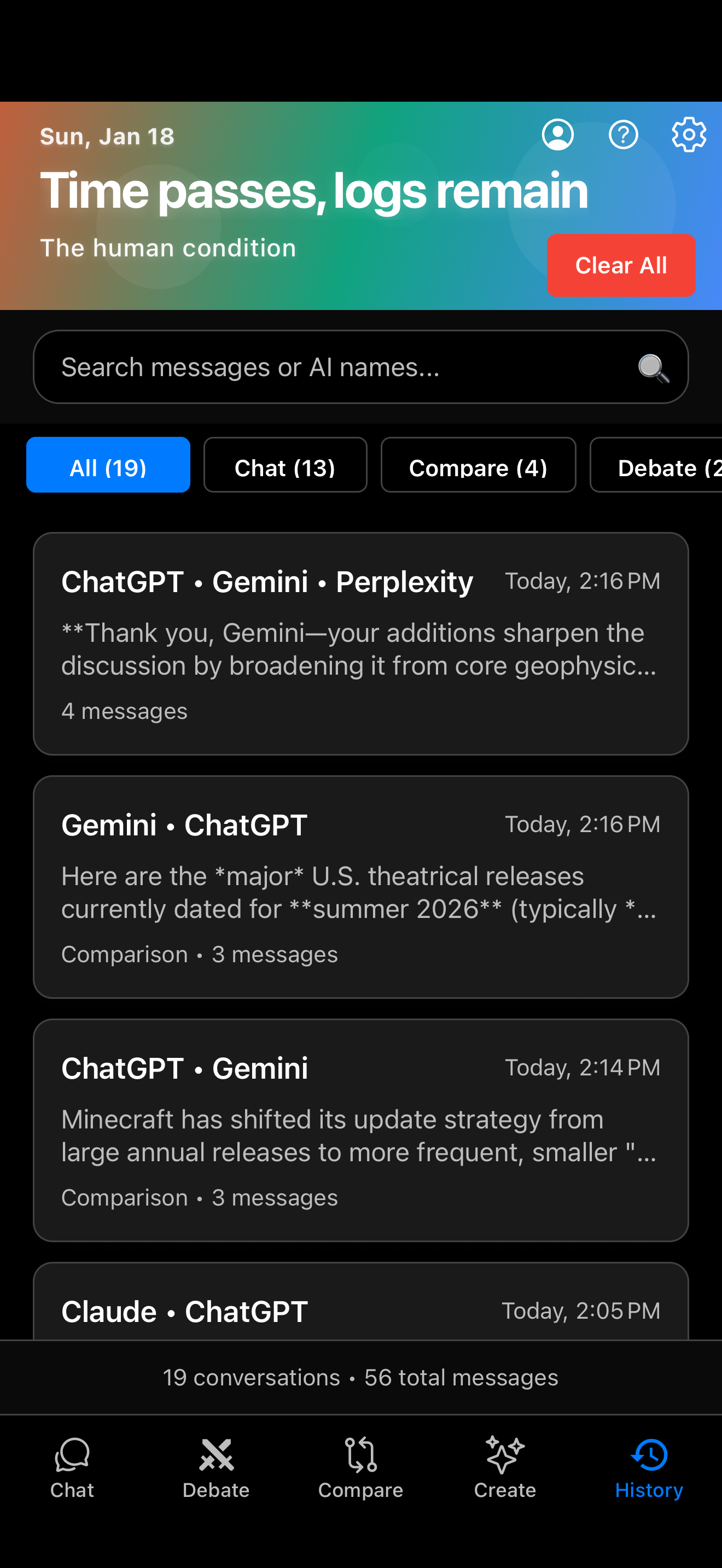Open the Claude ChatGPT conversation
The image size is (722, 1568).
pyautogui.click(x=361, y=1309)
